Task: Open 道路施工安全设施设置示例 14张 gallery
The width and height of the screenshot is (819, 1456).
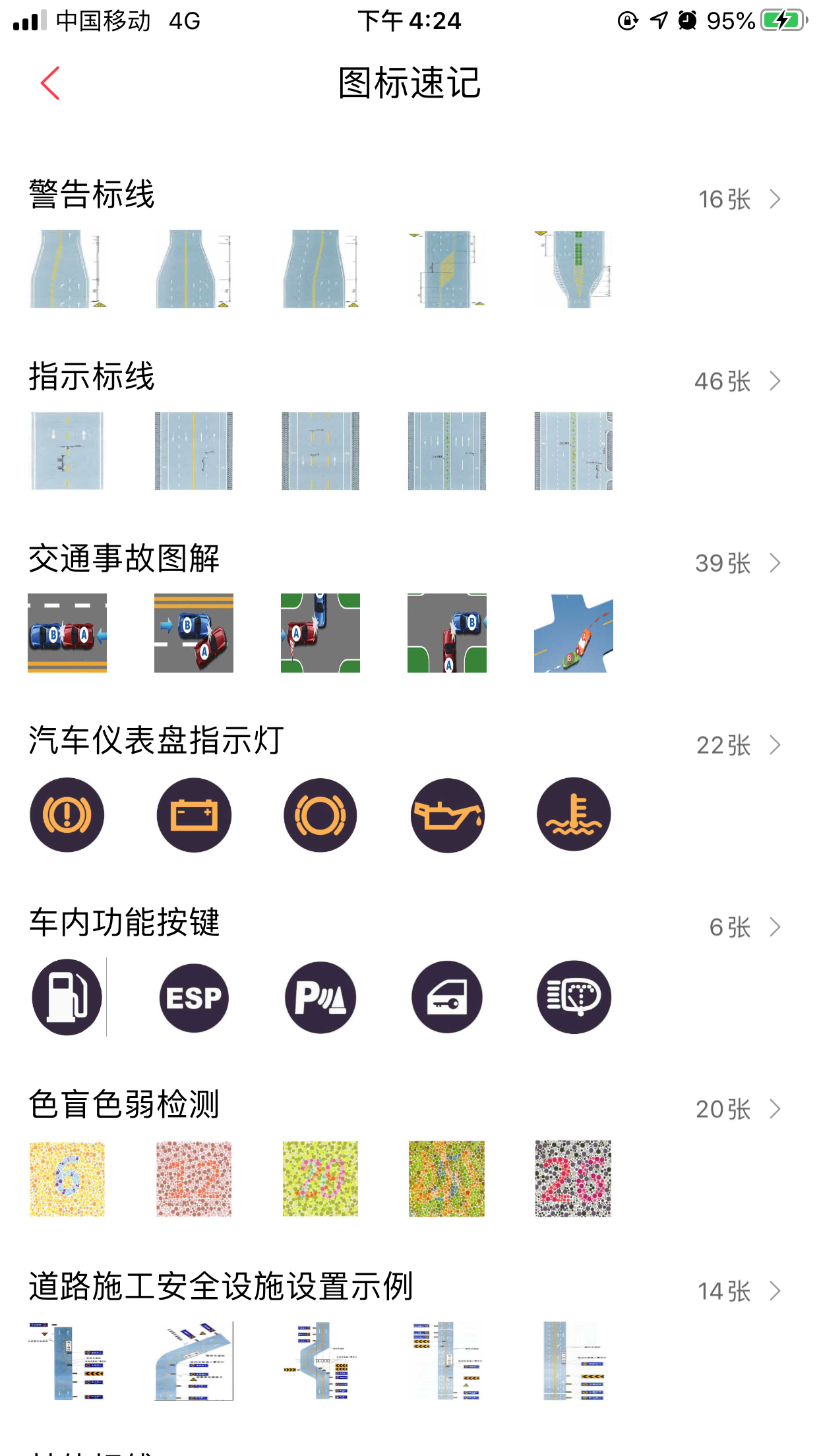Action: 739,1291
